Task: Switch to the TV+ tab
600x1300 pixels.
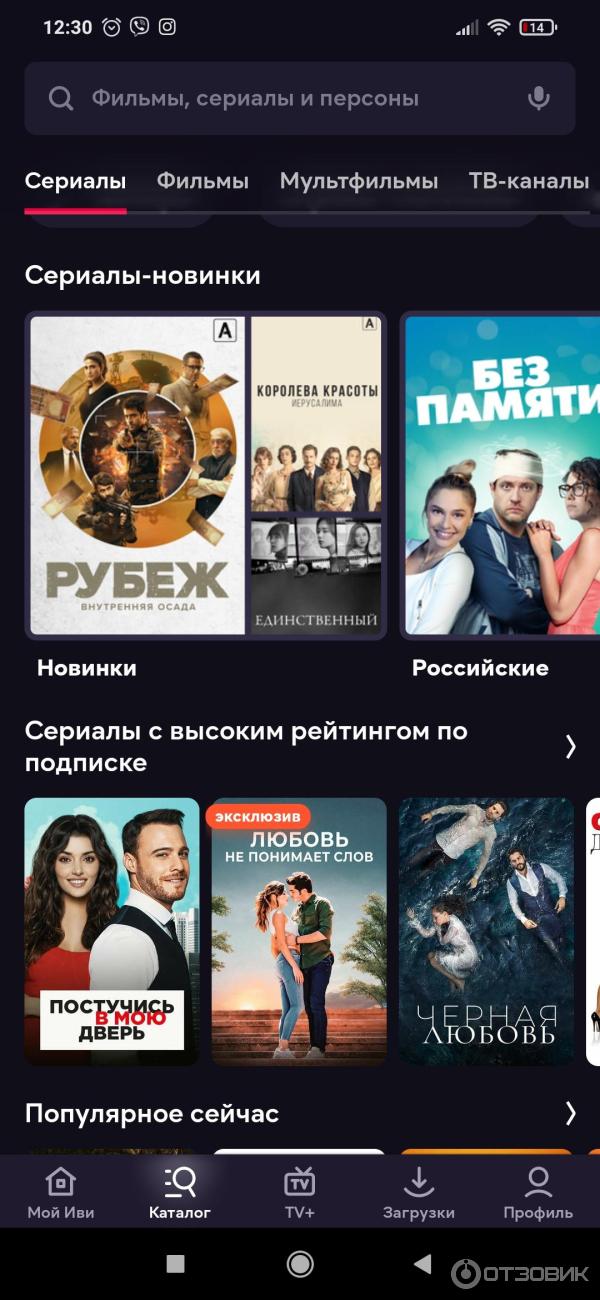Action: 299,1193
